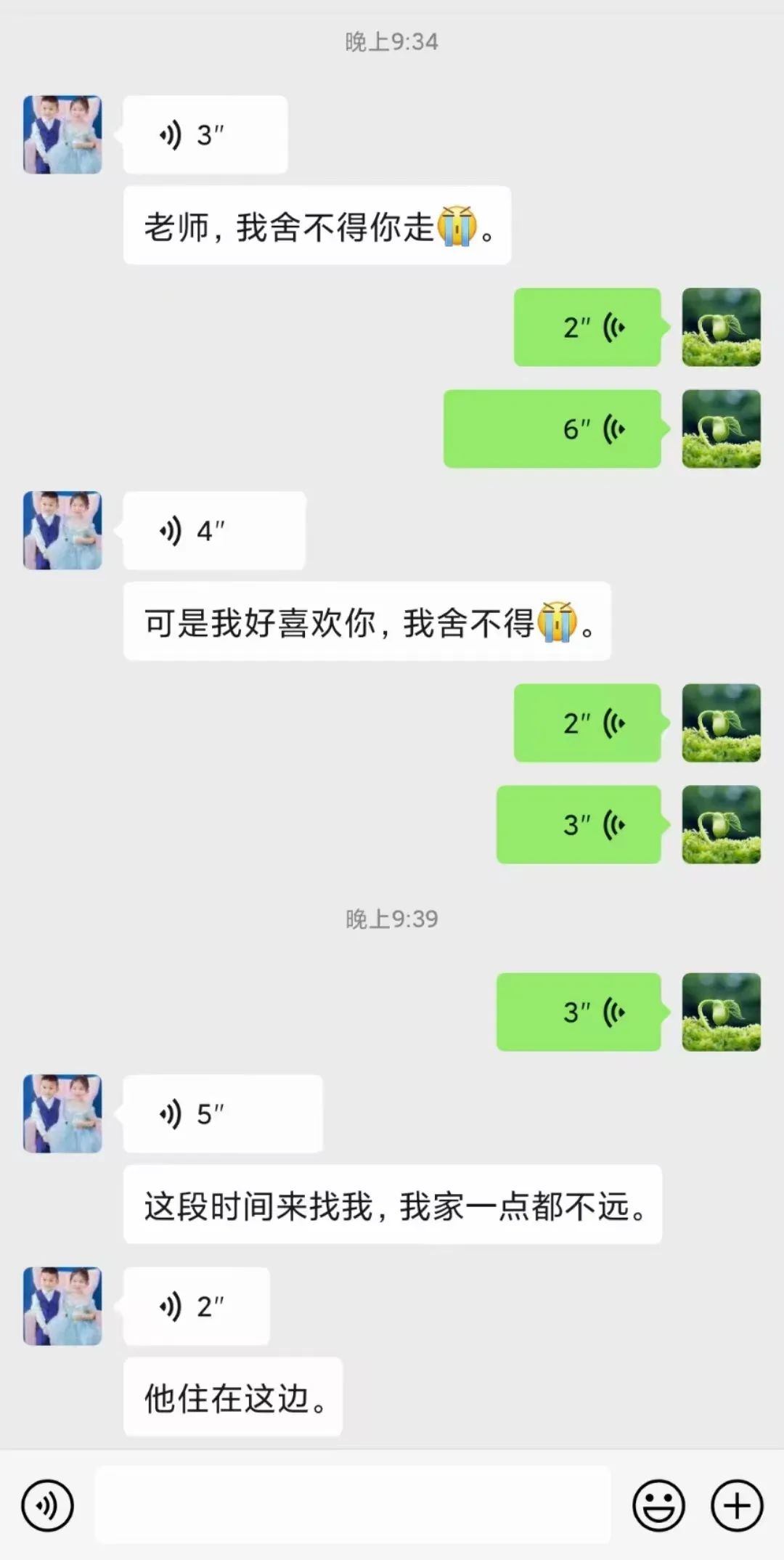Play the sent voice message after 晚上9:39
This screenshot has height=1560, width=784.
click(x=579, y=1012)
